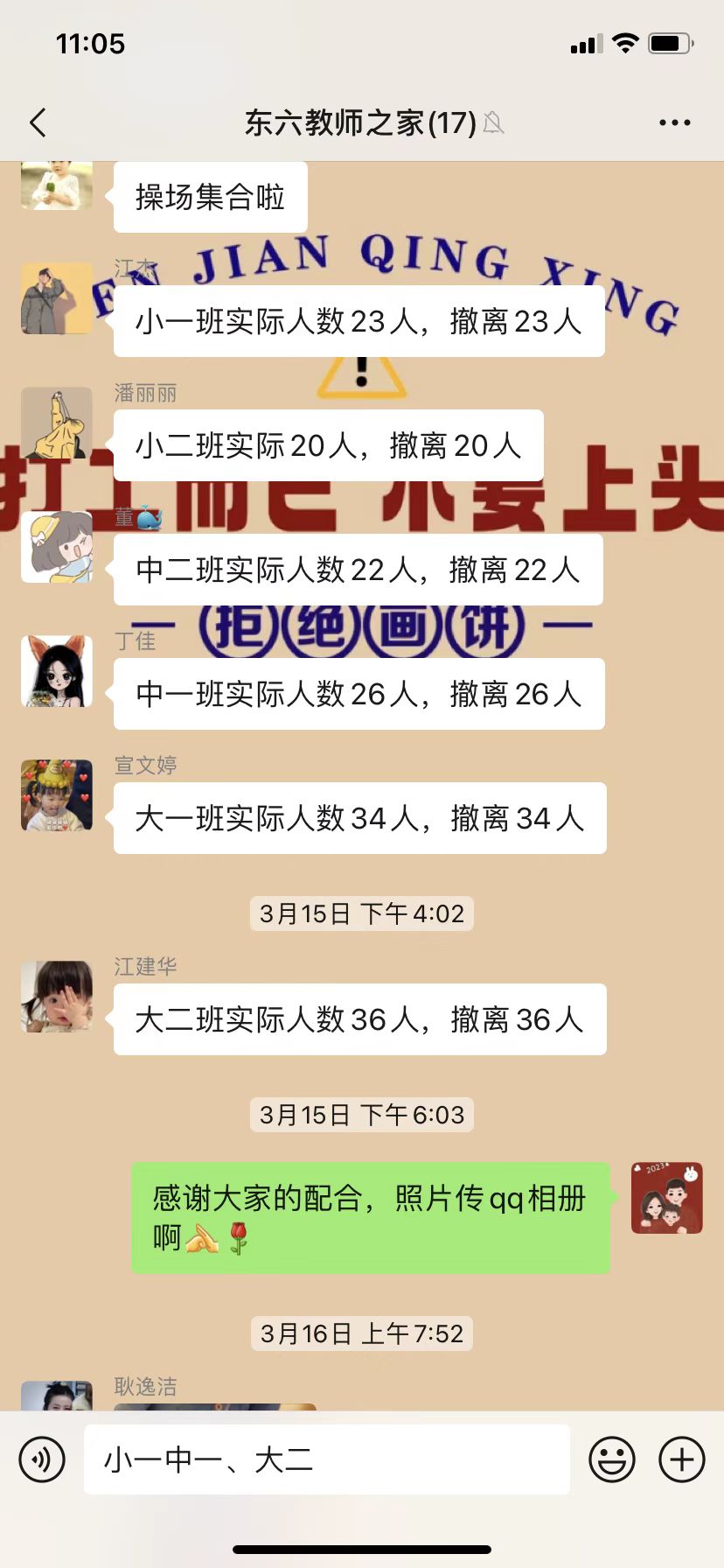Screen dimensions: 724x1568
Task: Go back from the group chat
Action: (38, 123)
